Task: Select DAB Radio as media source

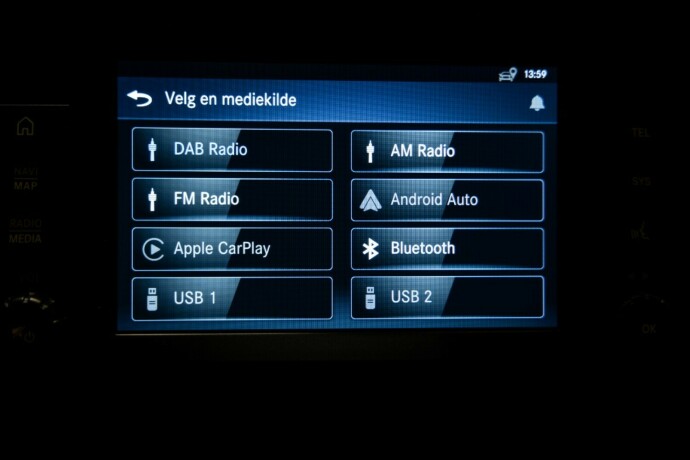Action: (232, 151)
